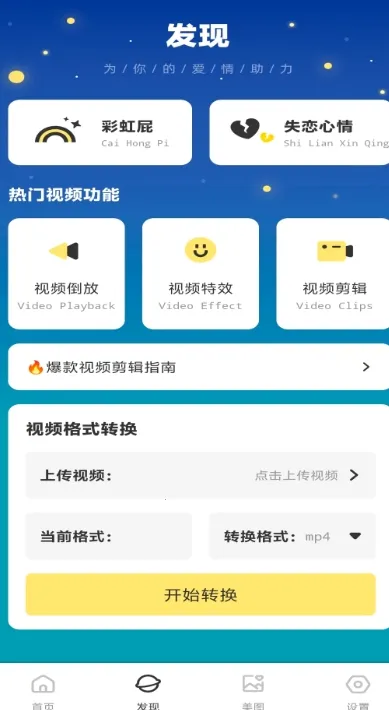Open the 爆款视频剪辑指南 guide row
389x710 pixels.
coord(199,367)
